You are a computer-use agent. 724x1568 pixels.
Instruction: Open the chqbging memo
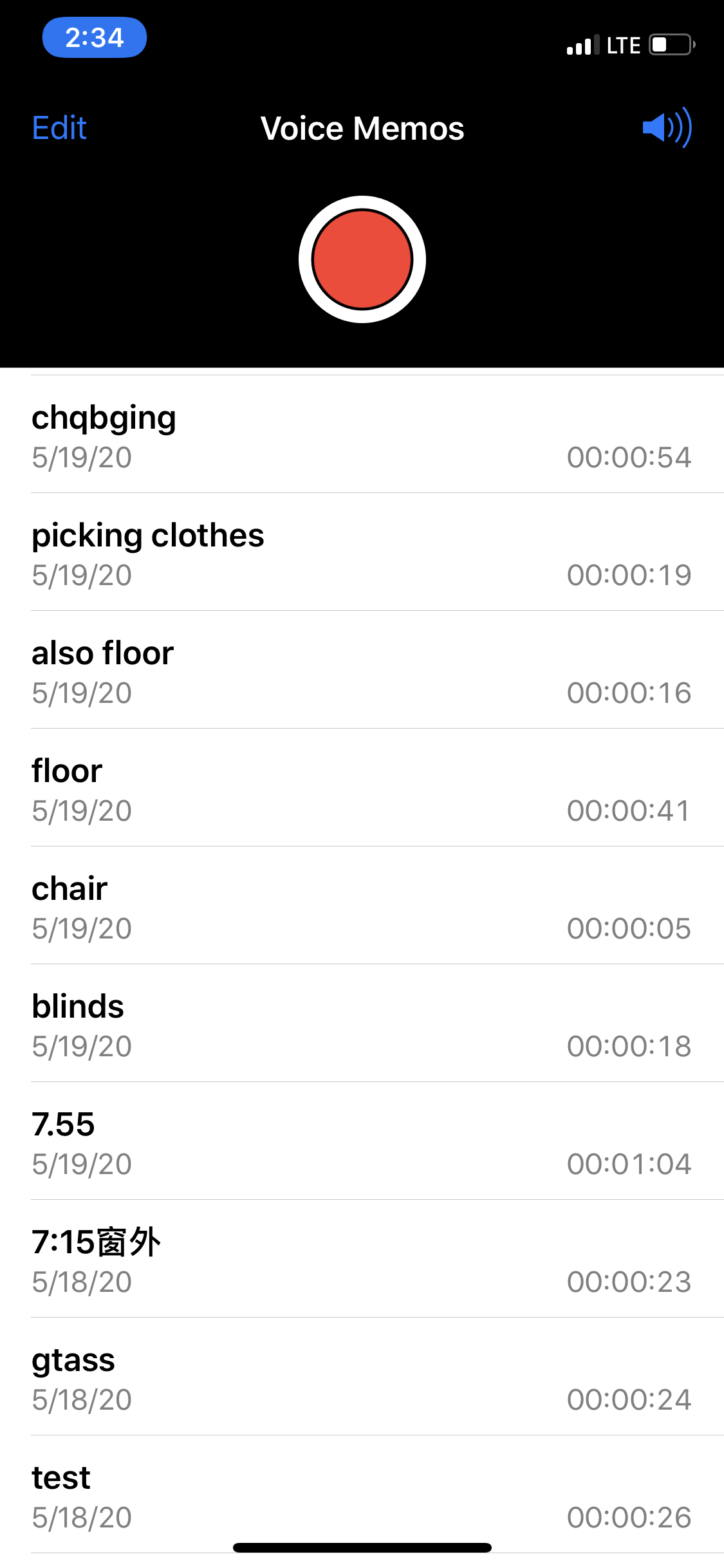tap(362, 434)
